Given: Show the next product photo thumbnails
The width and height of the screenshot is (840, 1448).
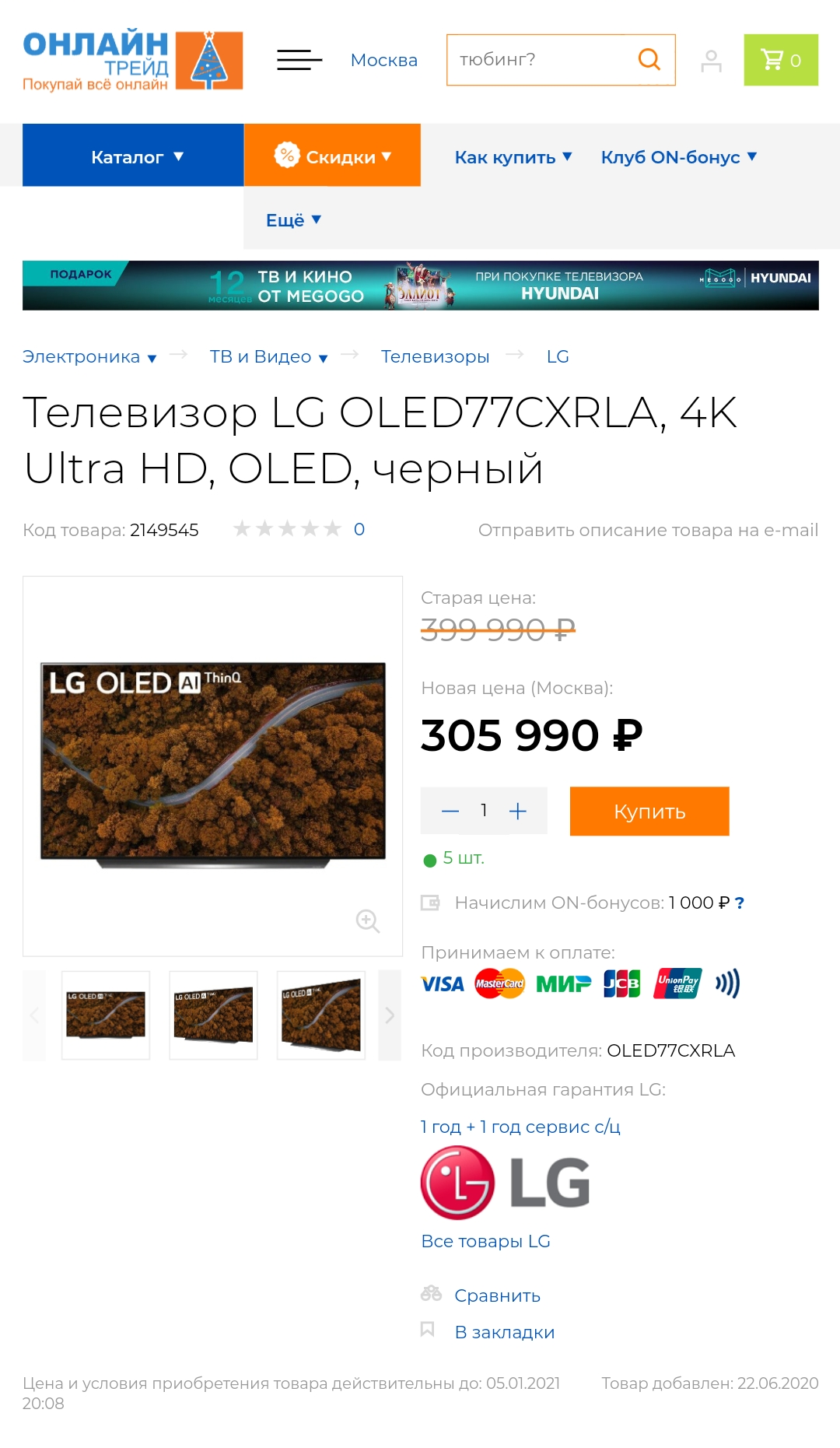Looking at the screenshot, I should point(390,1015).
